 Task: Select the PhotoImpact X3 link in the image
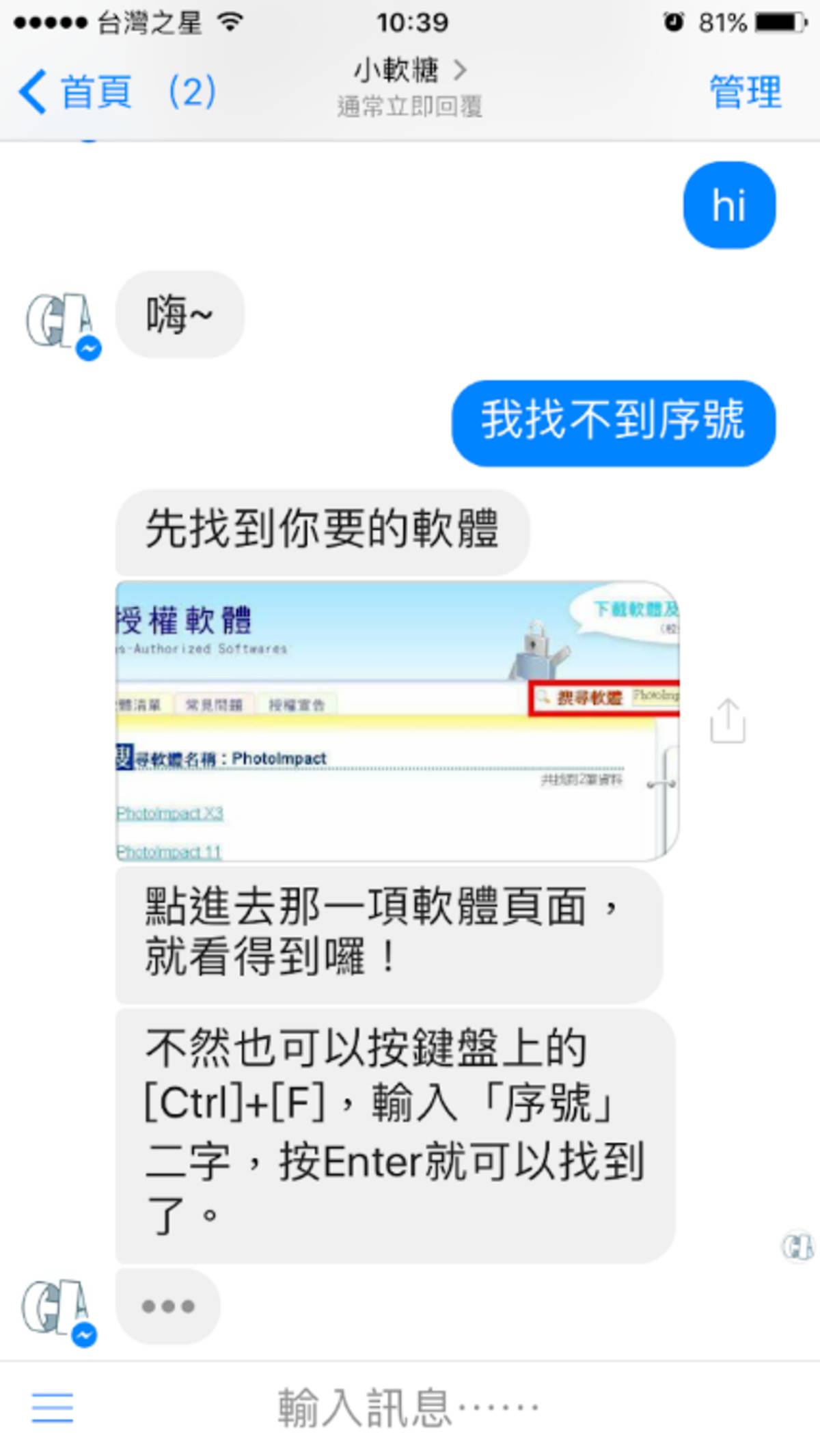coord(169,813)
